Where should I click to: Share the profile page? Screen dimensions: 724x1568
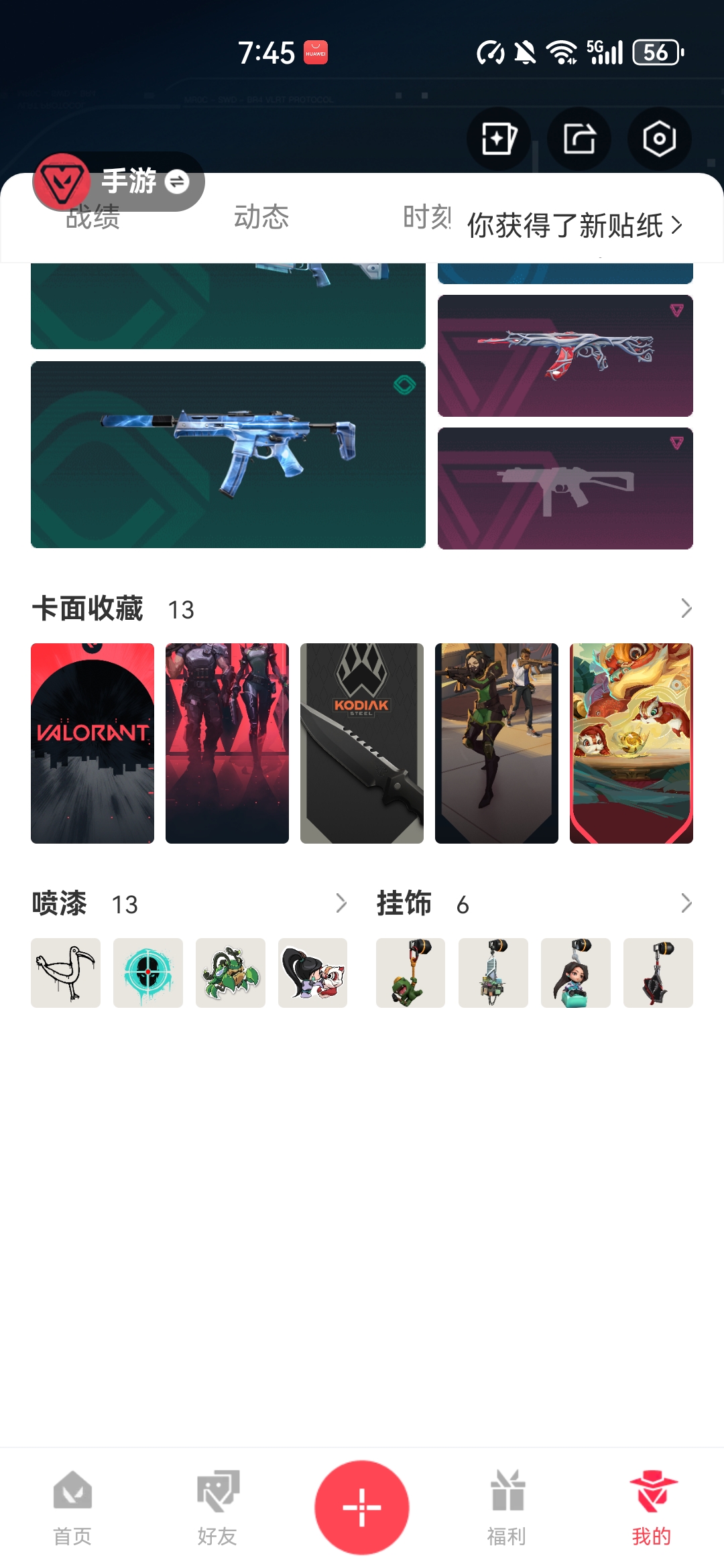point(579,139)
